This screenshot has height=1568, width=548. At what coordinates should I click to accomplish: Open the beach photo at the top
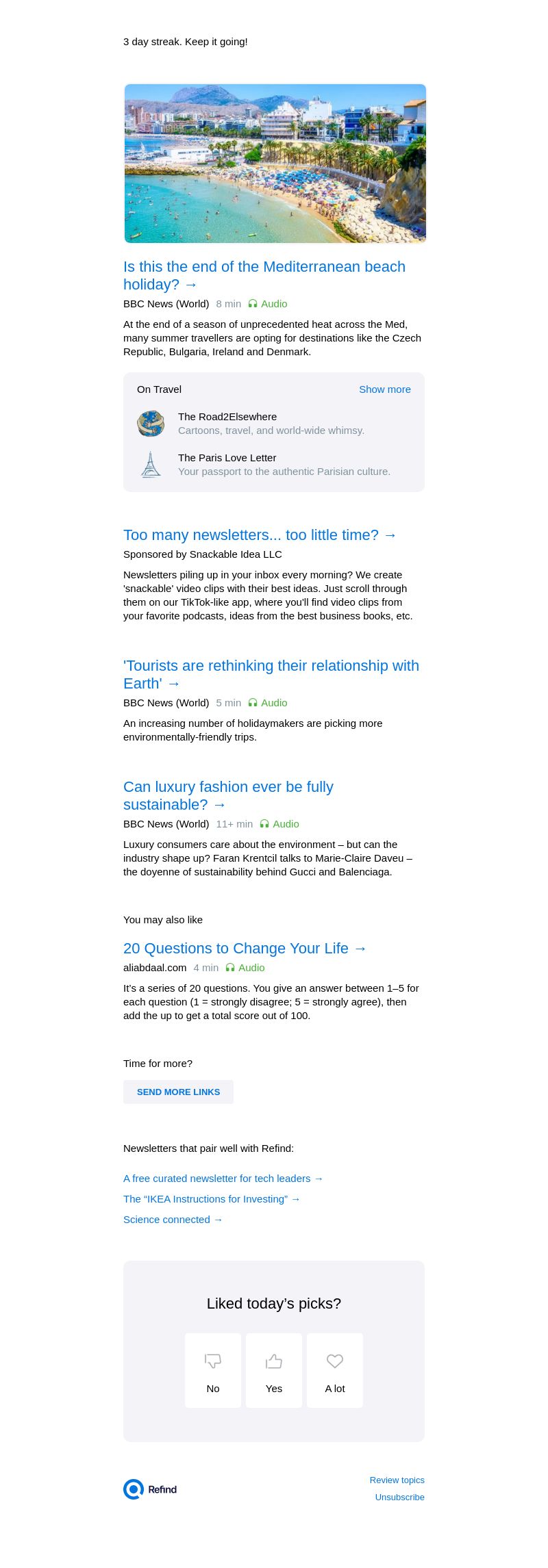click(275, 164)
